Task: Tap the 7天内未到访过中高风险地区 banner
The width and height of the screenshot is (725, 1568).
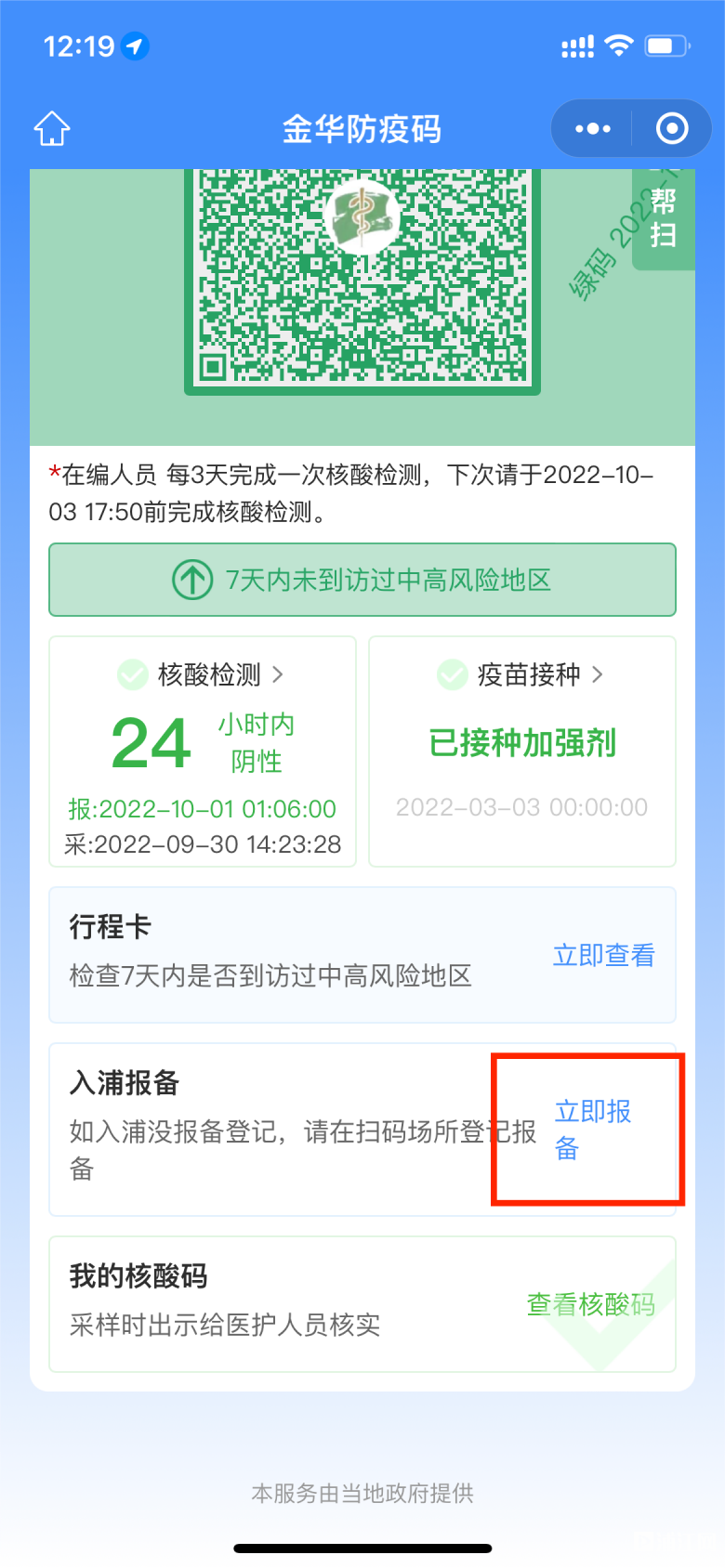Action: pyautogui.click(x=362, y=580)
